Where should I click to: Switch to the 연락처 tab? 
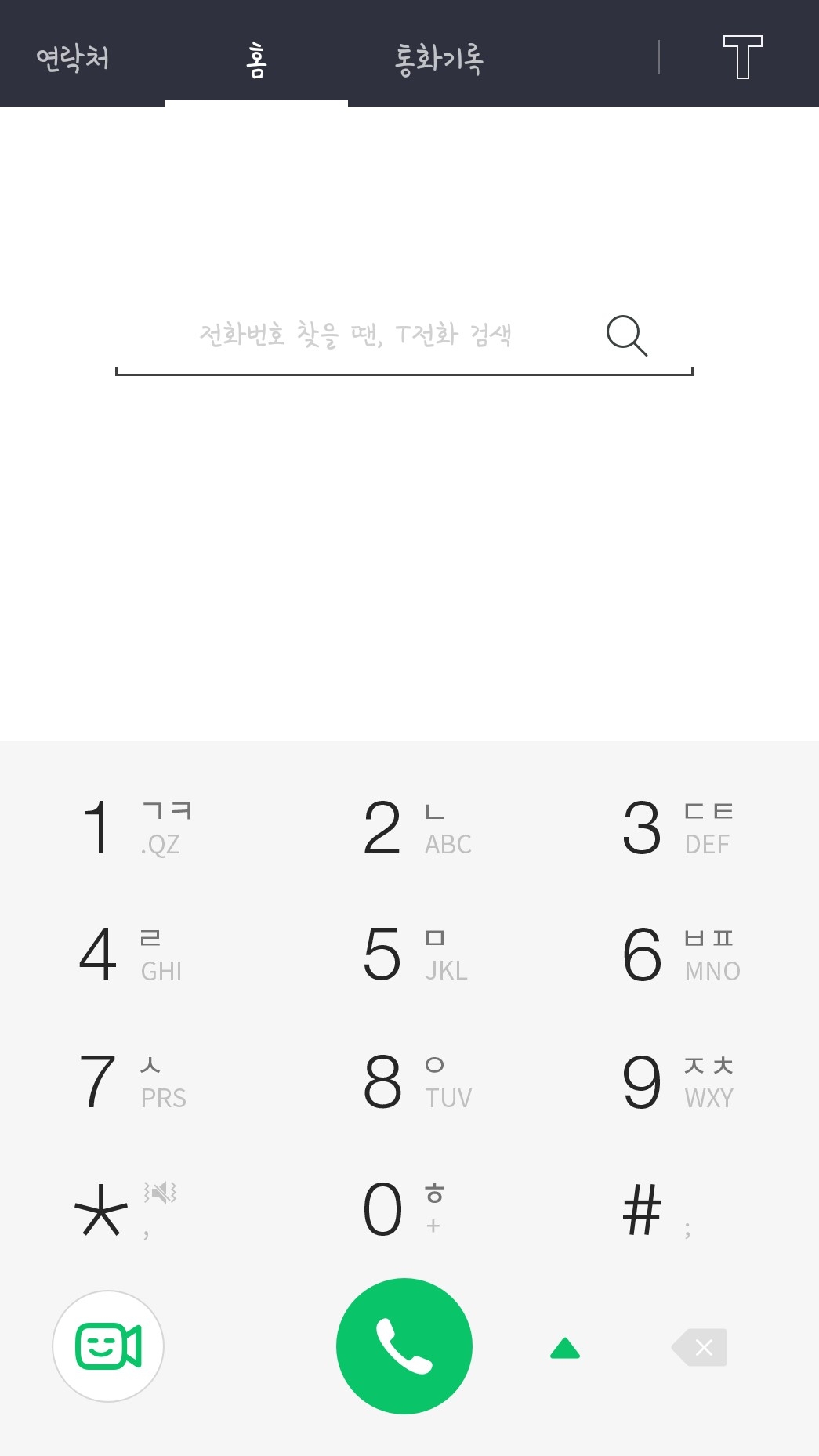click(72, 58)
